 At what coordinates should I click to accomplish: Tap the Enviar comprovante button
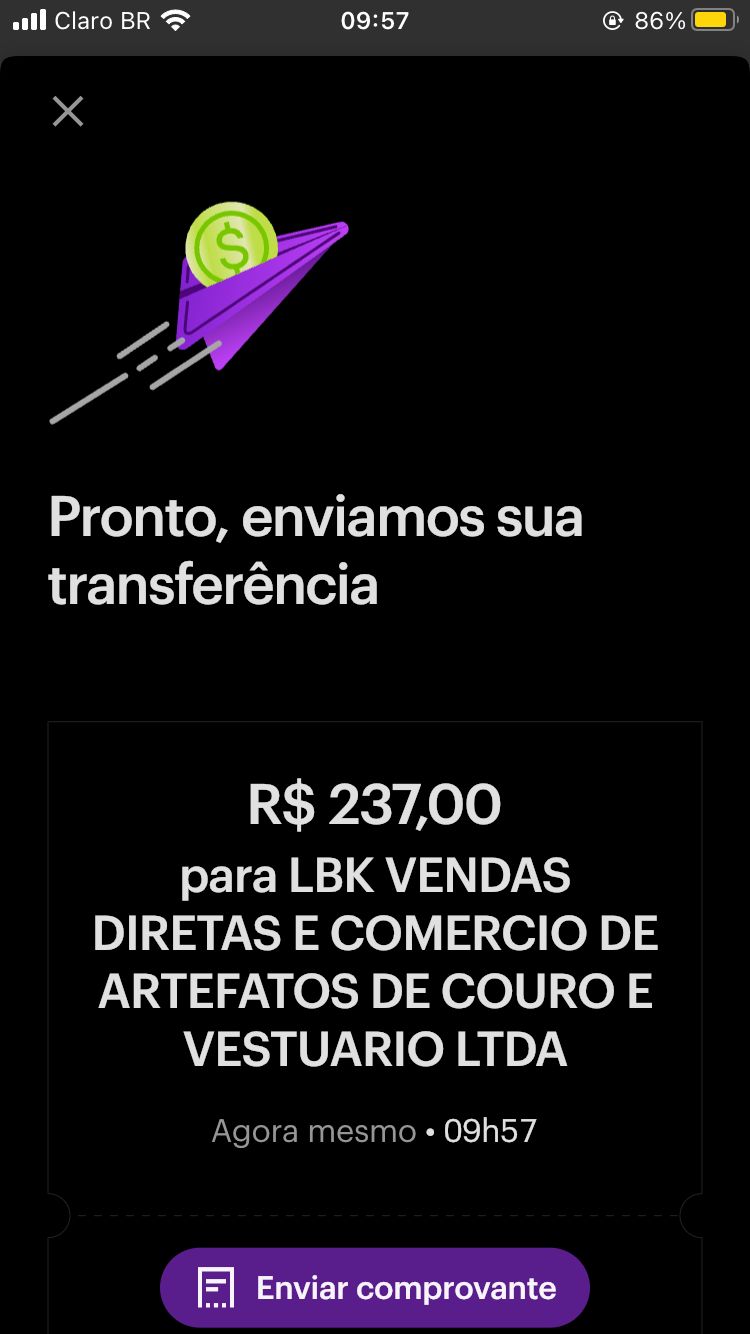[x=375, y=1287]
